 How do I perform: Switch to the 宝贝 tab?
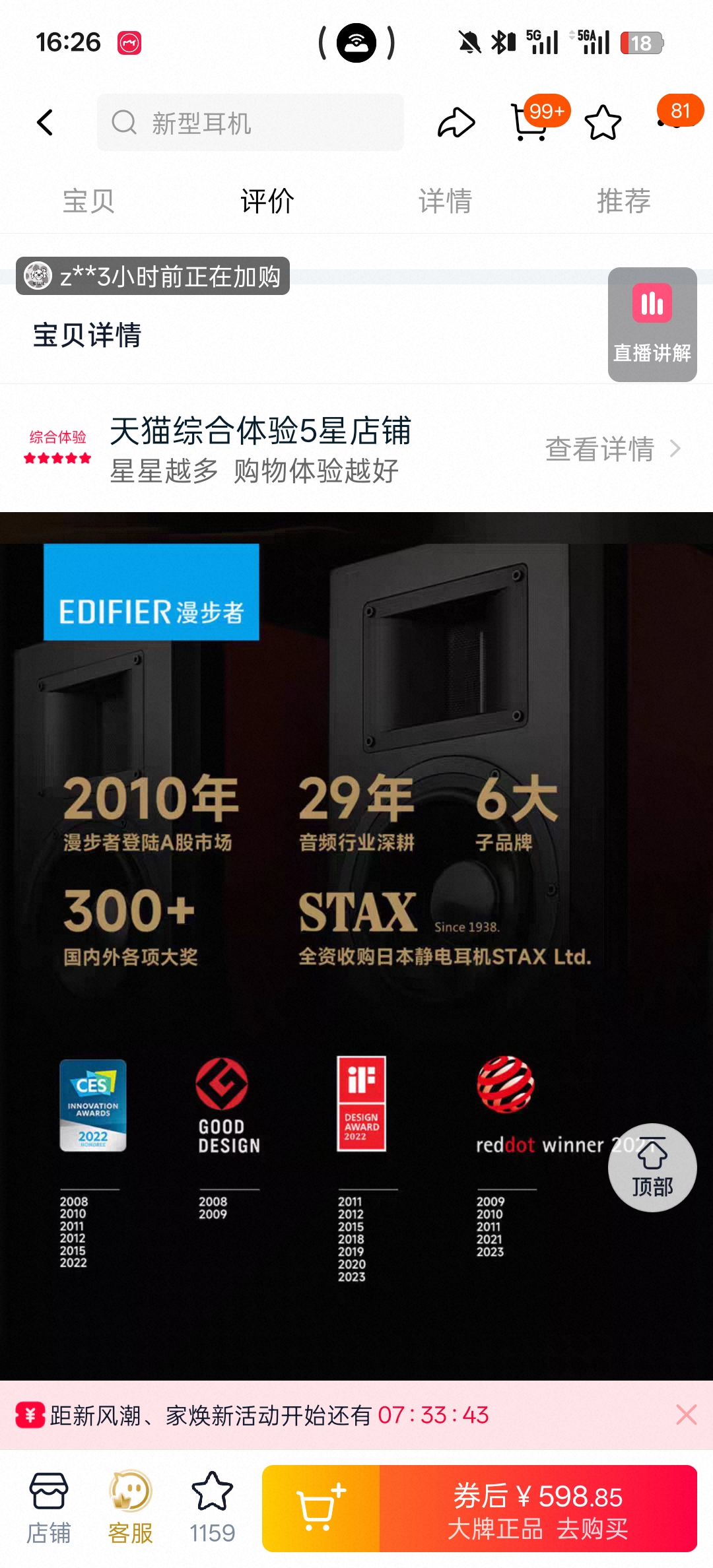click(x=88, y=201)
